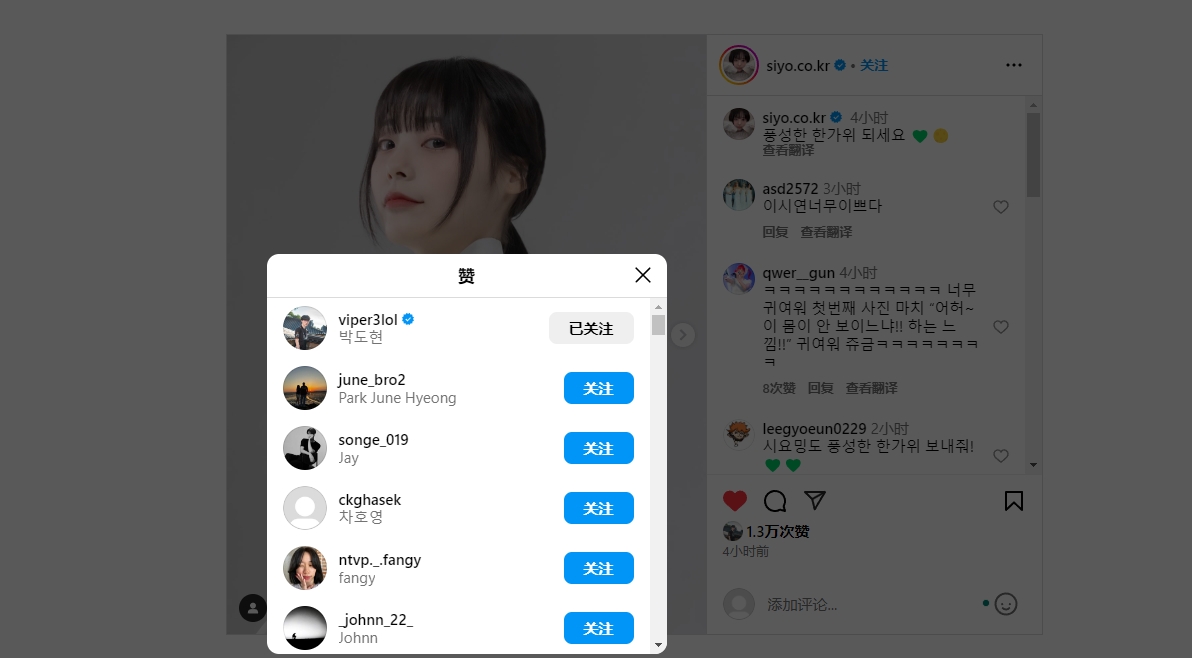Follow ntvp._.fangy

[598, 568]
